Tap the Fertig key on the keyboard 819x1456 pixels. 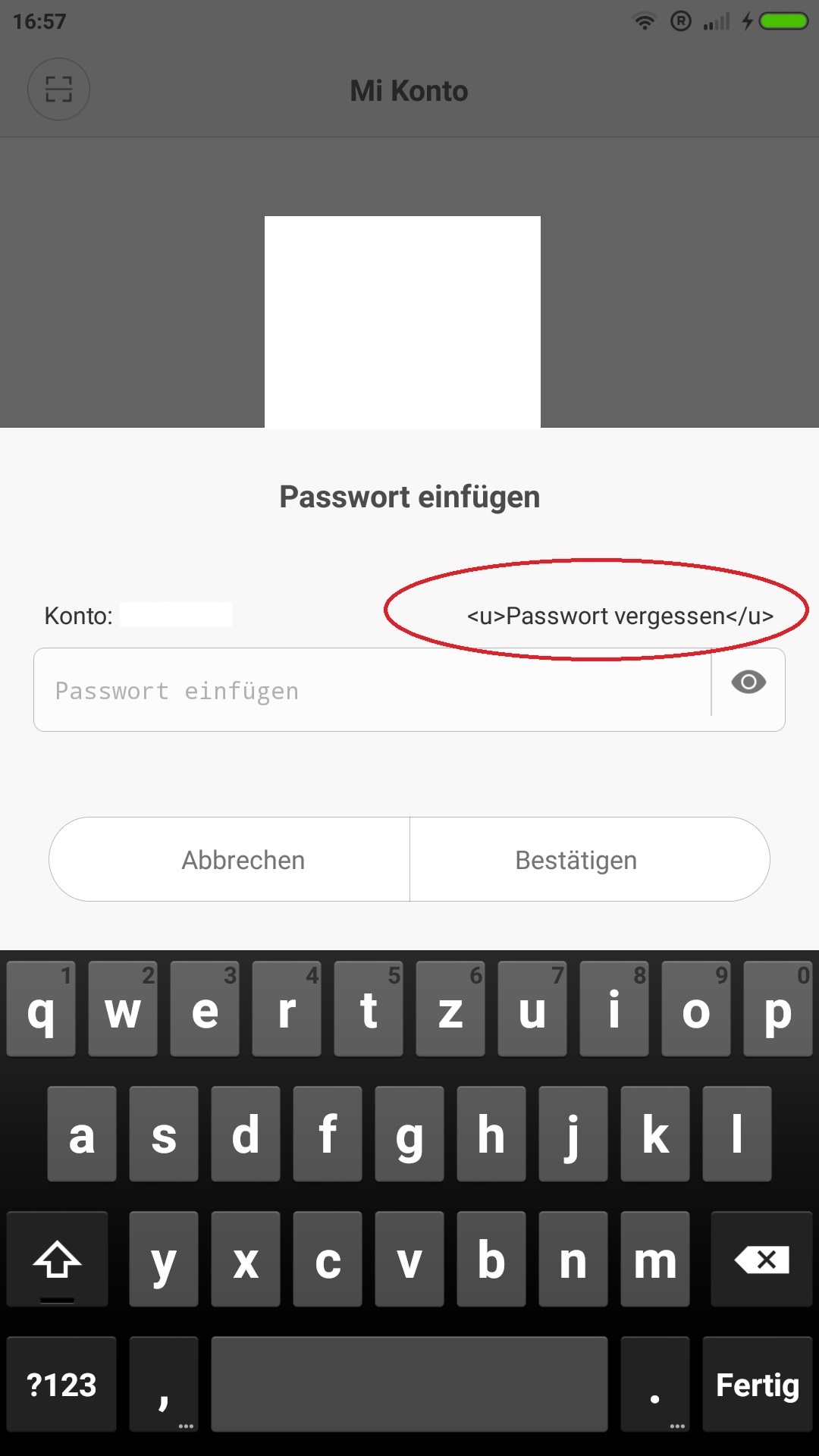pos(758,1385)
